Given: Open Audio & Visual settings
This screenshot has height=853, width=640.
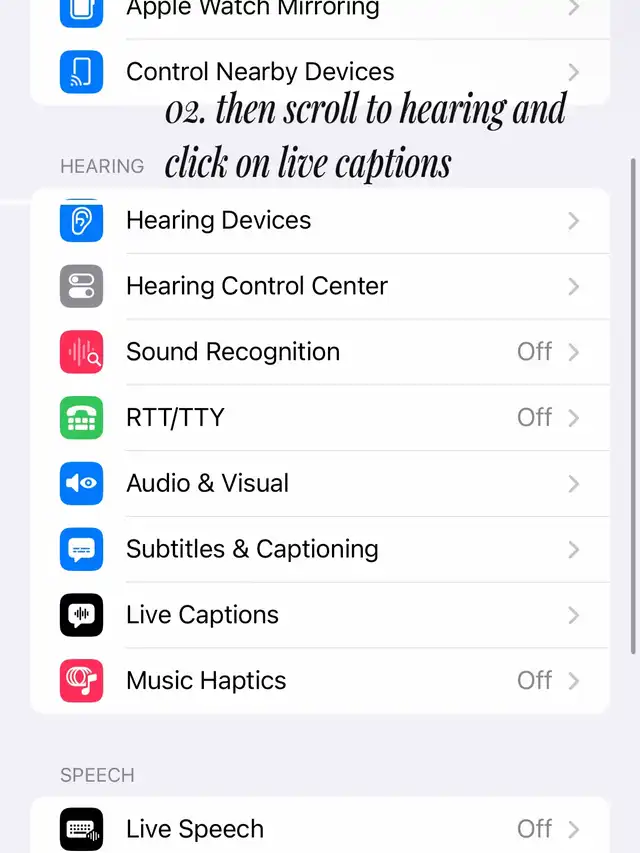Looking at the screenshot, I should click(320, 484).
